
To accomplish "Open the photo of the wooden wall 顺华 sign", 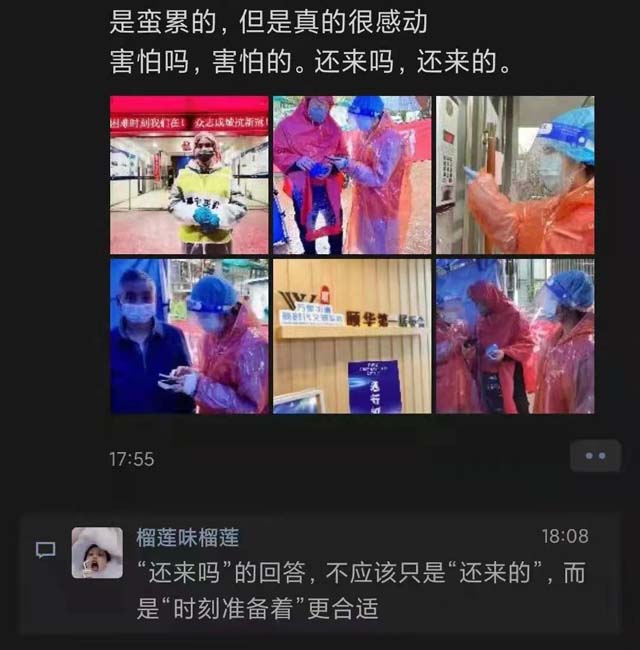I will [x=352, y=336].
